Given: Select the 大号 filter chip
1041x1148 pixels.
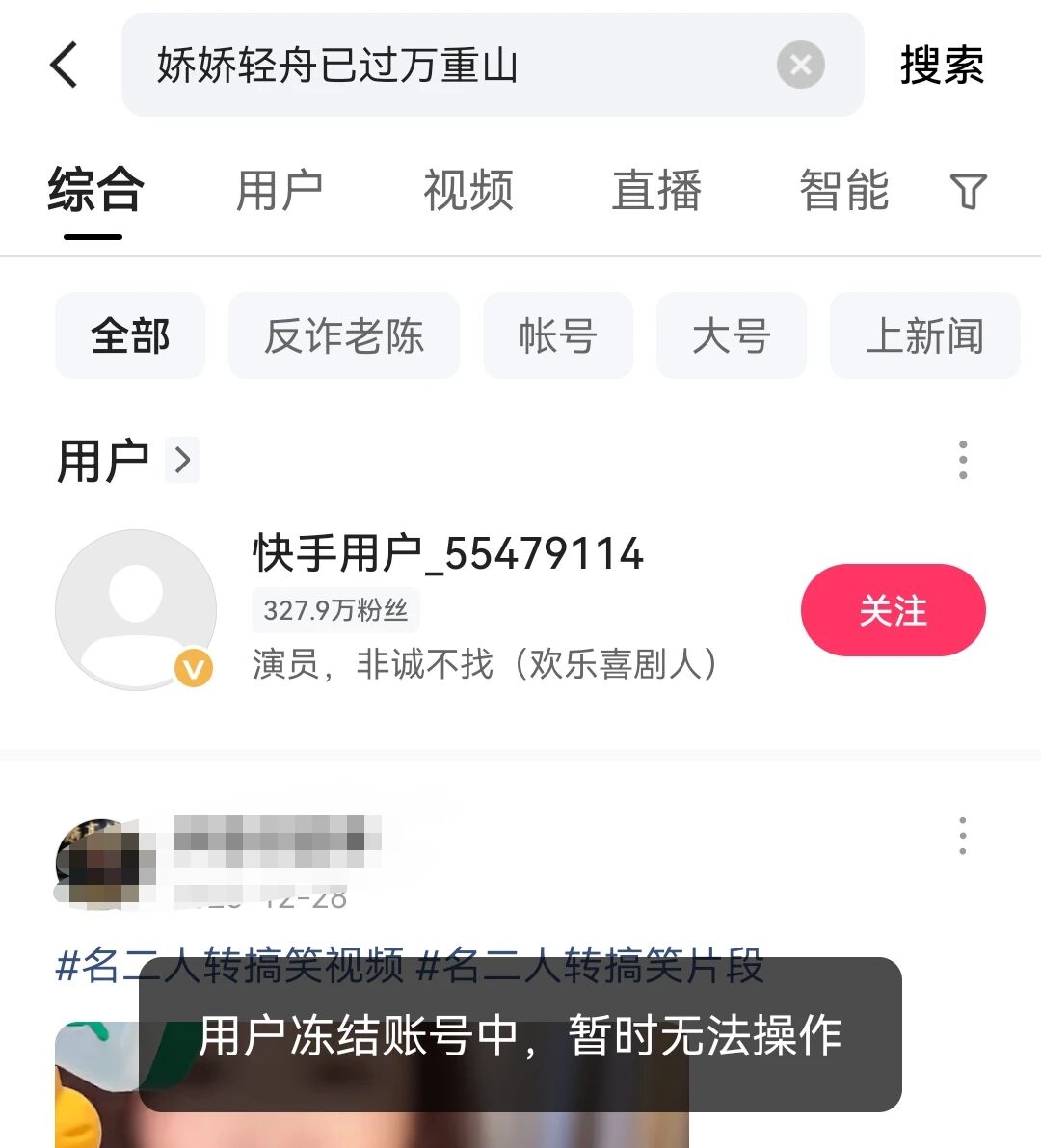Looking at the screenshot, I should click(x=731, y=335).
